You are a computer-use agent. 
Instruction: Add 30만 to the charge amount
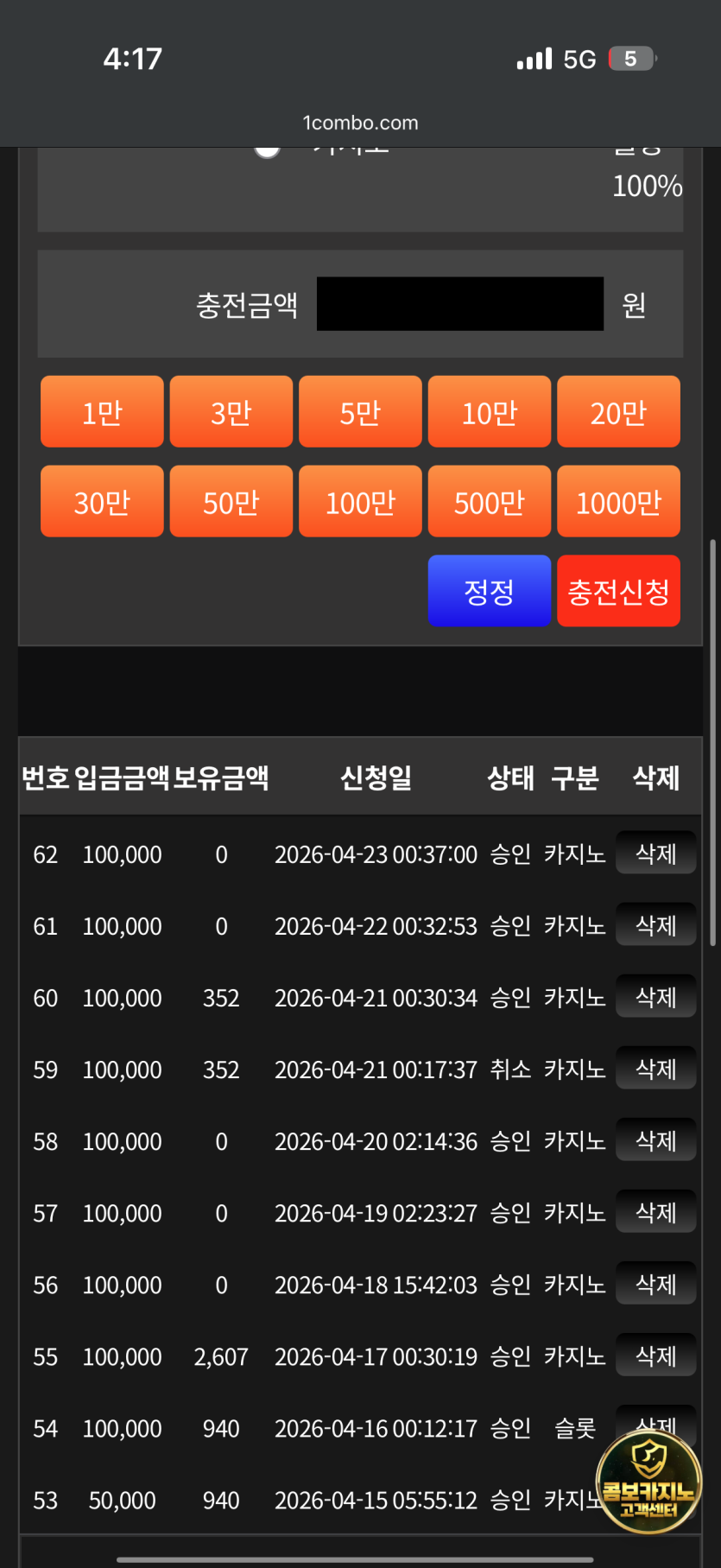(x=102, y=502)
